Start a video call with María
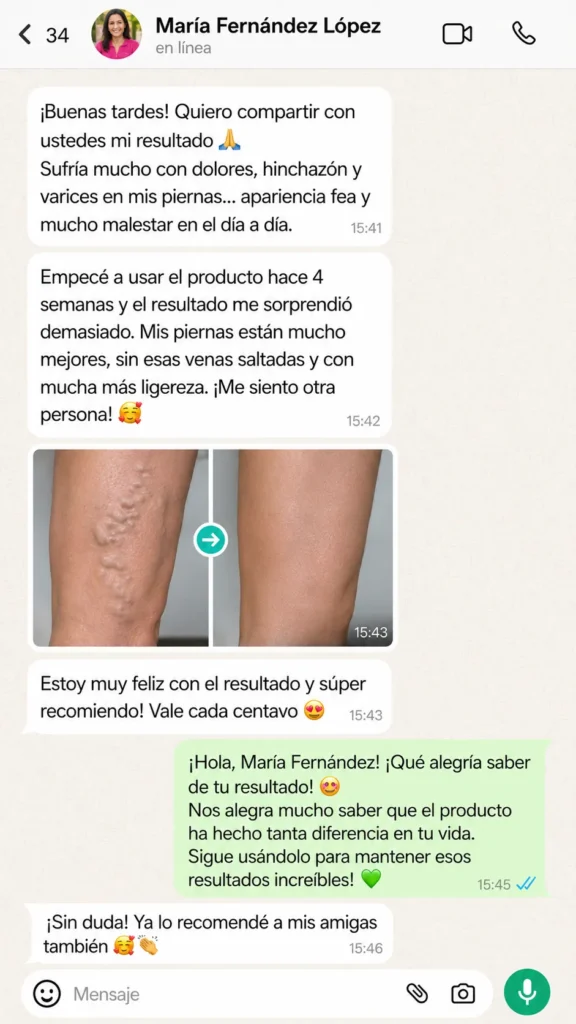This screenshot has width=576, height=1024. [457, 34]
